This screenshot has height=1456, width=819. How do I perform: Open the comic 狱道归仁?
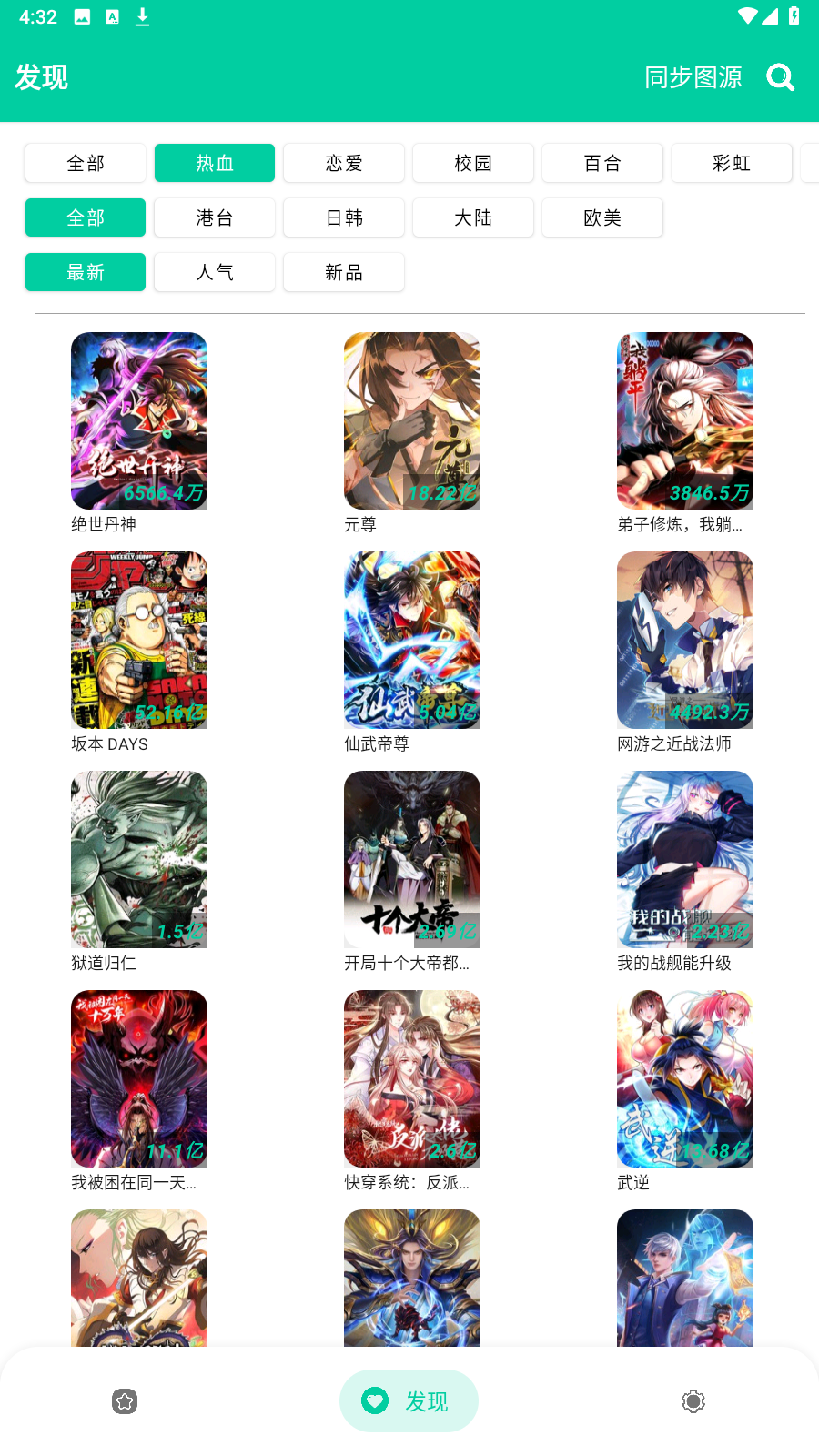(139, 859)
